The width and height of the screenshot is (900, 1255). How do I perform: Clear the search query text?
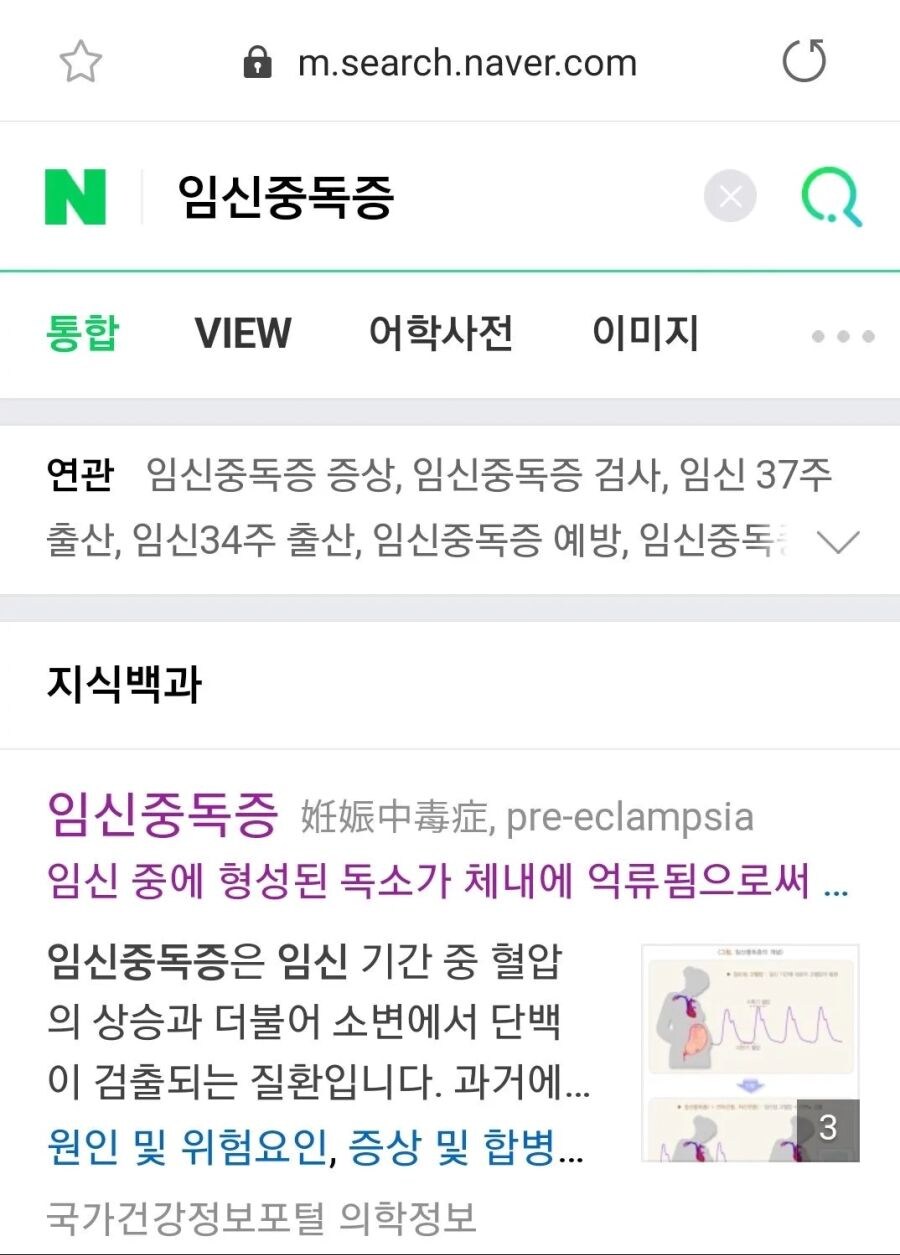click(x=730, y=197)
